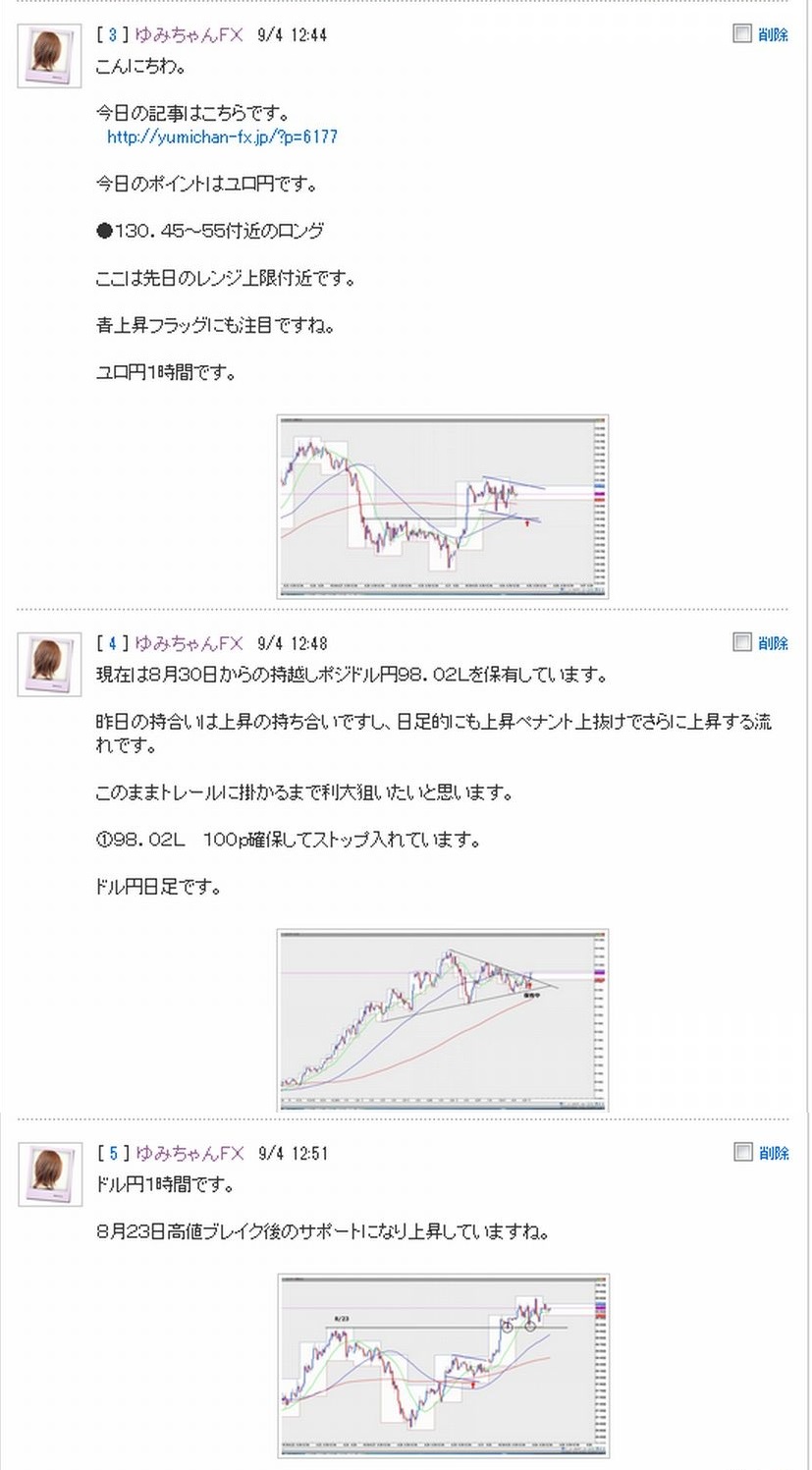This screenshot has width=812, height=1470.
Task: Tap the avatar beside comment 5
Action: click(x=50, y=1174)
